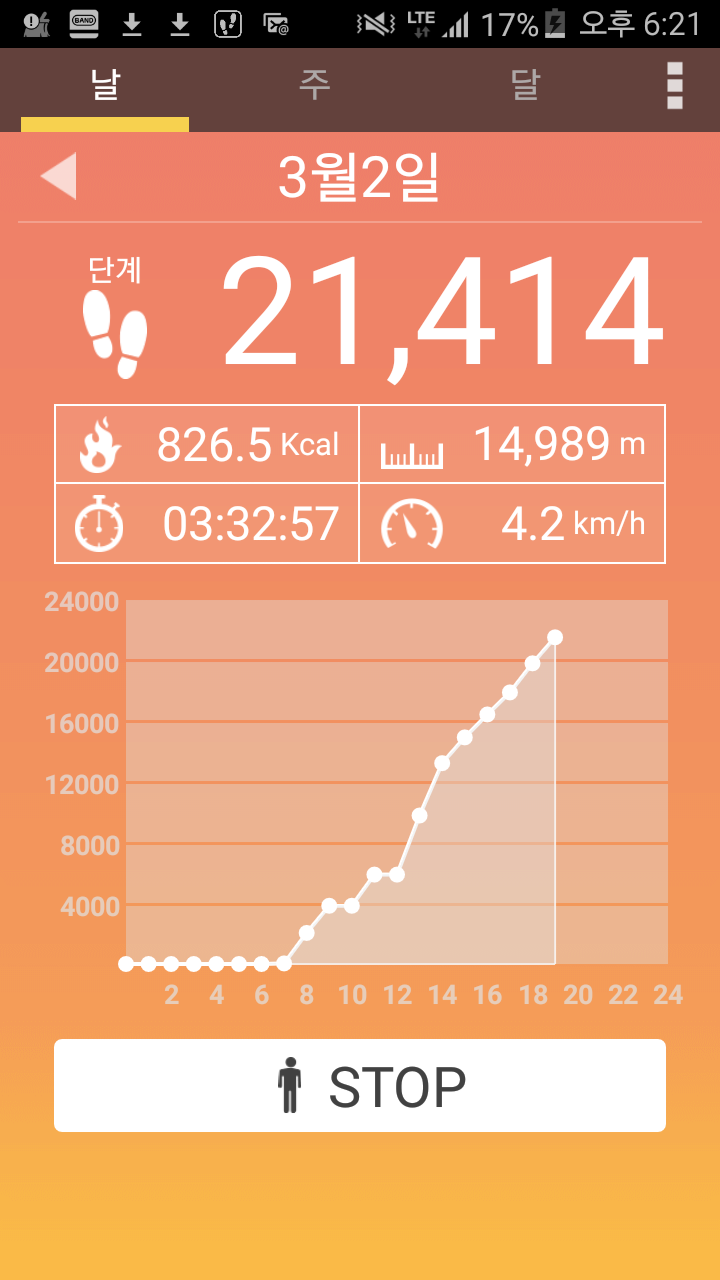The image size is (720, 1280).
Task: Switch to the 날 (day) tab
Action: [105, 87]
